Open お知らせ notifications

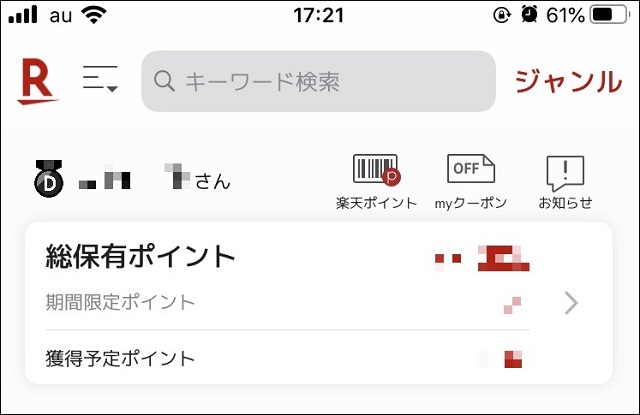click(565, 181)
